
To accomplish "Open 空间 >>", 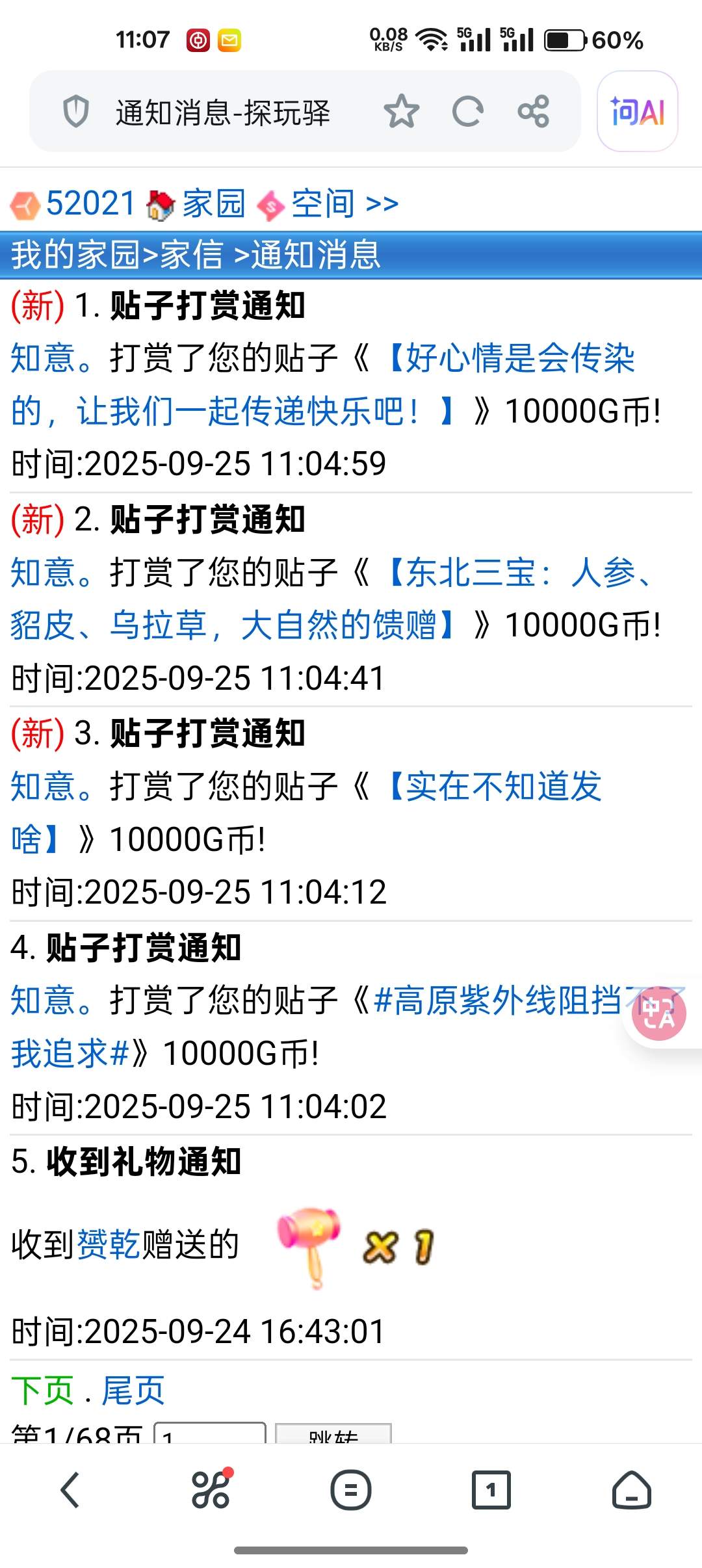I will pyautogui.click(x=344, y=203).
